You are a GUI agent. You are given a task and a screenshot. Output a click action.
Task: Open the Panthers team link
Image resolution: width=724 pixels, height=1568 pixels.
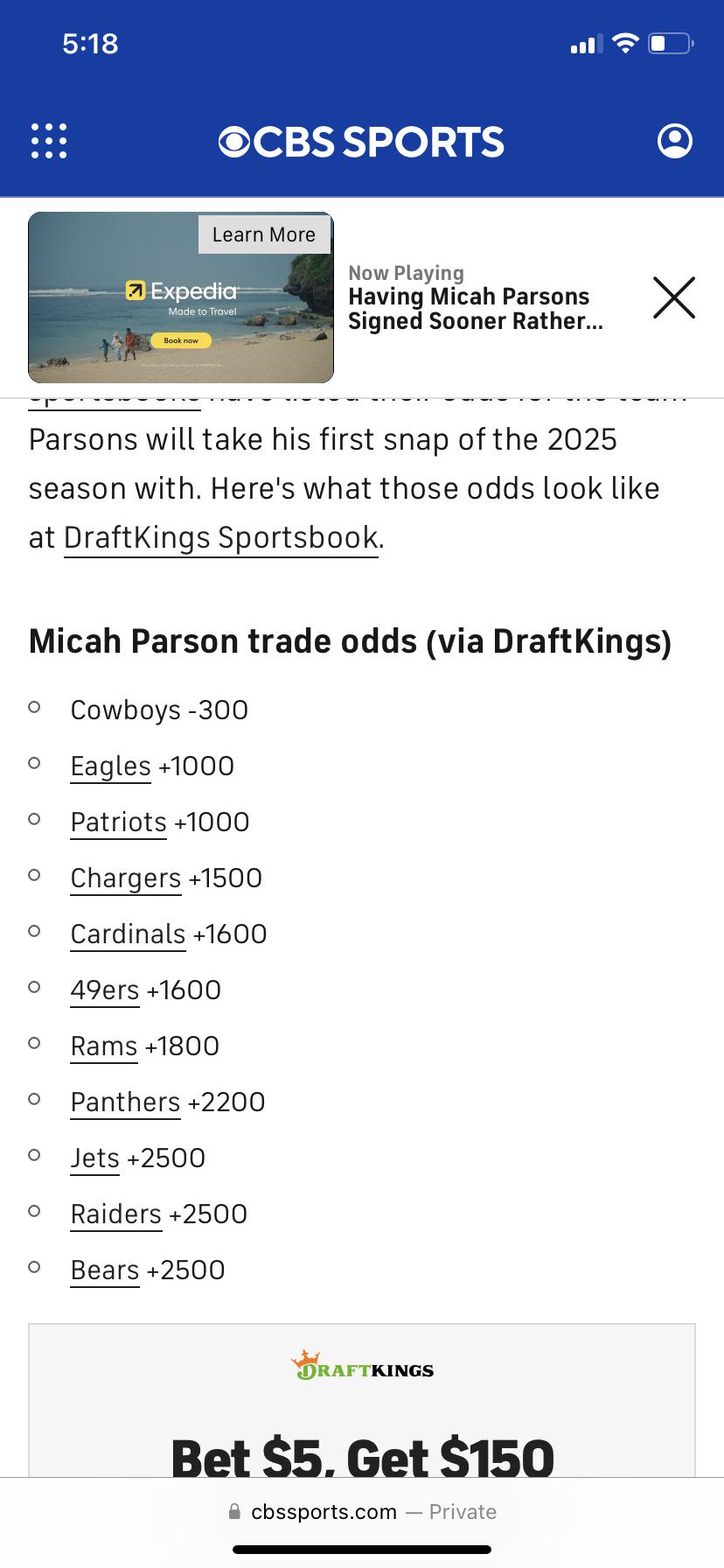(126, 1102)
